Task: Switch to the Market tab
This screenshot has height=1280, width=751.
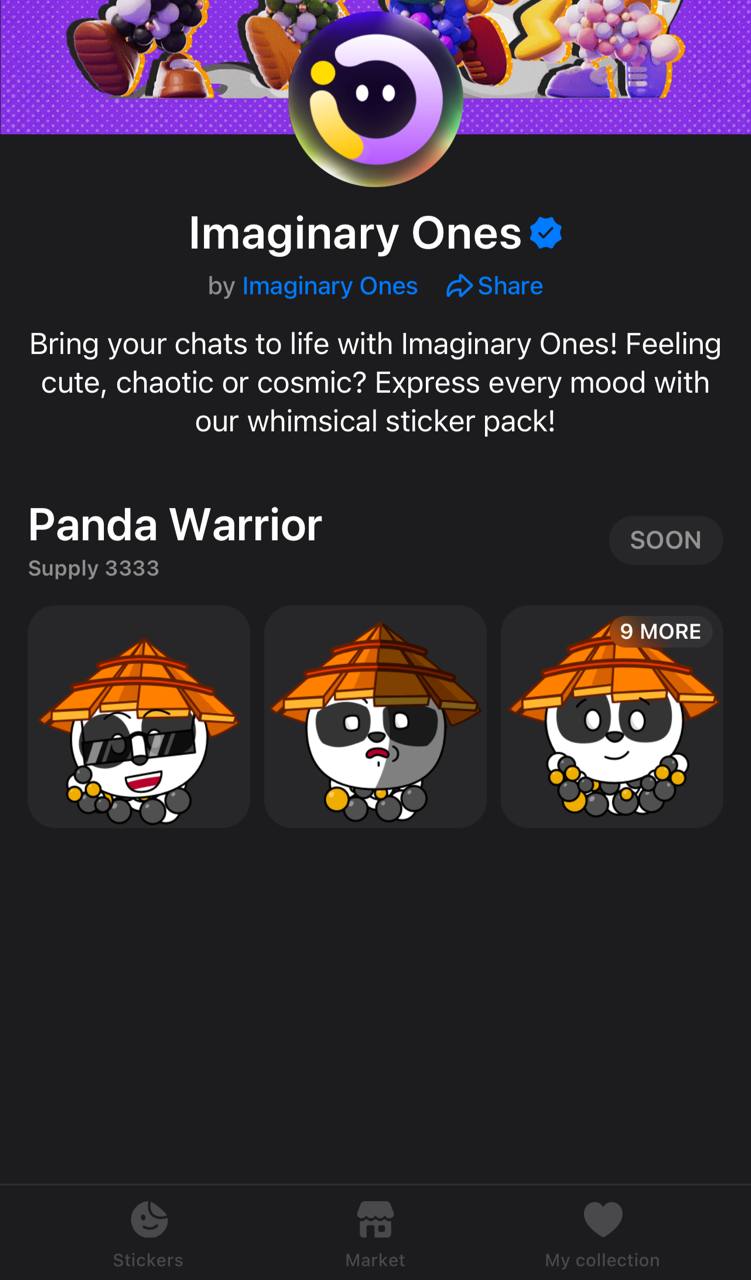Action: point(375,1234)
